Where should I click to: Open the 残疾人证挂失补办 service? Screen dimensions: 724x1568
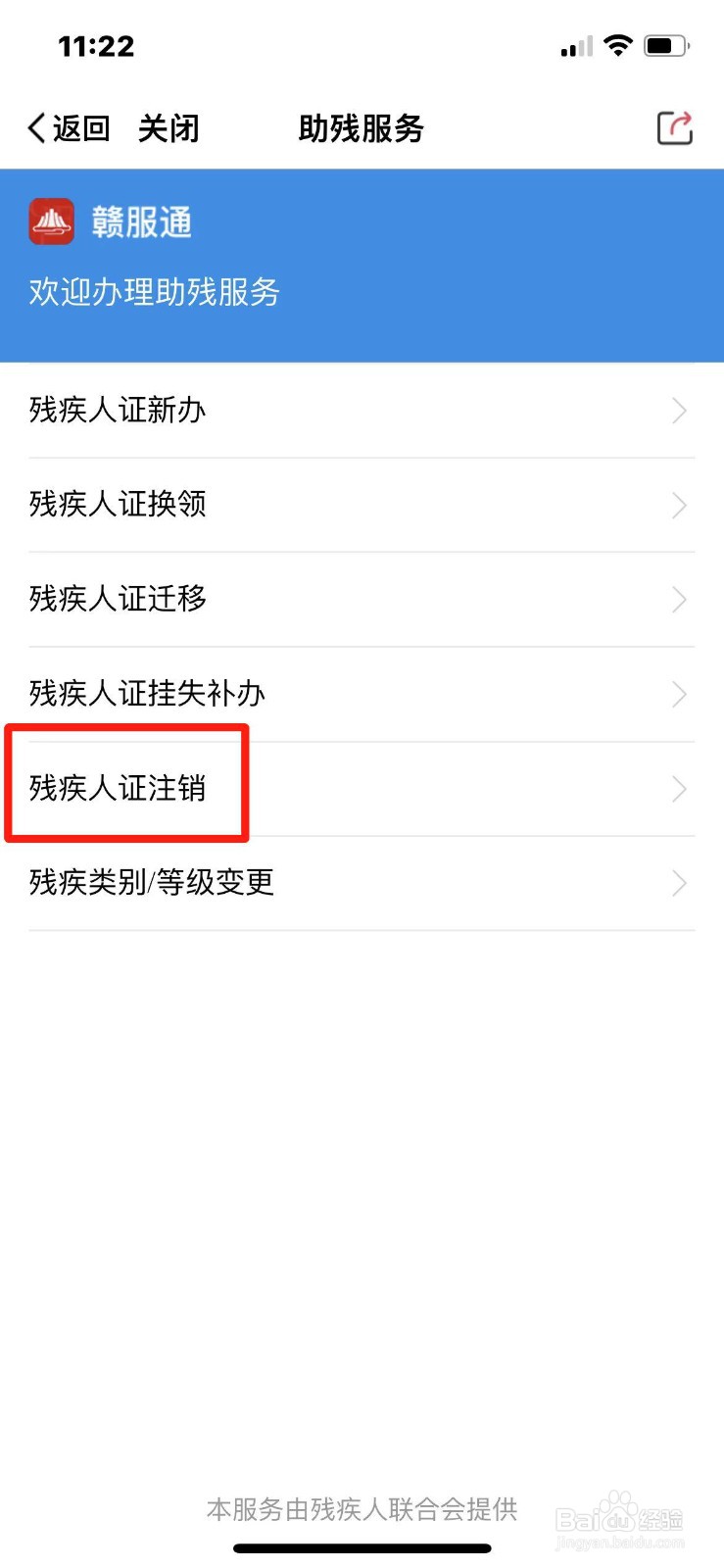[145, 694]
